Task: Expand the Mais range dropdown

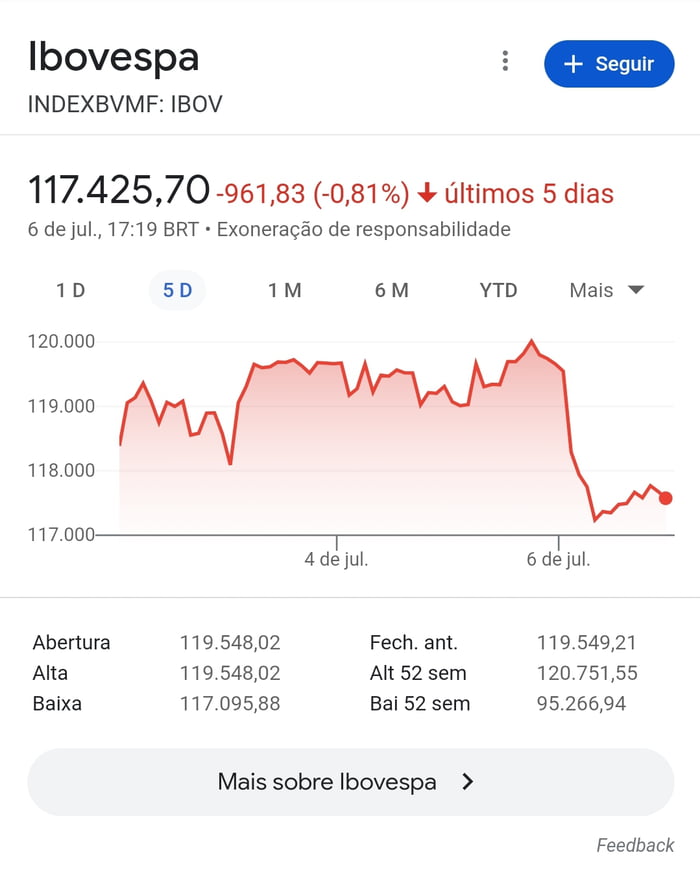Action: [606, 291]
